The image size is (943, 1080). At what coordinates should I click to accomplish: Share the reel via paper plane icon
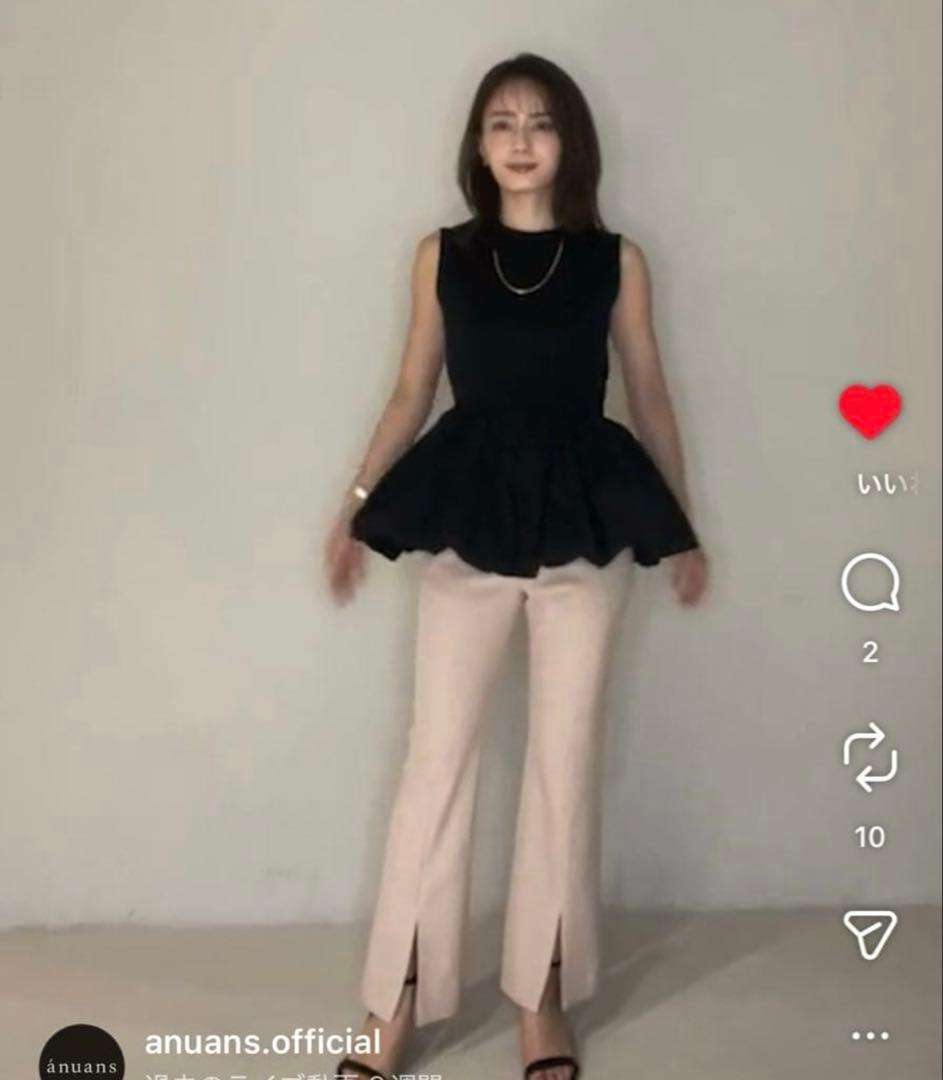tap(870, 934)
